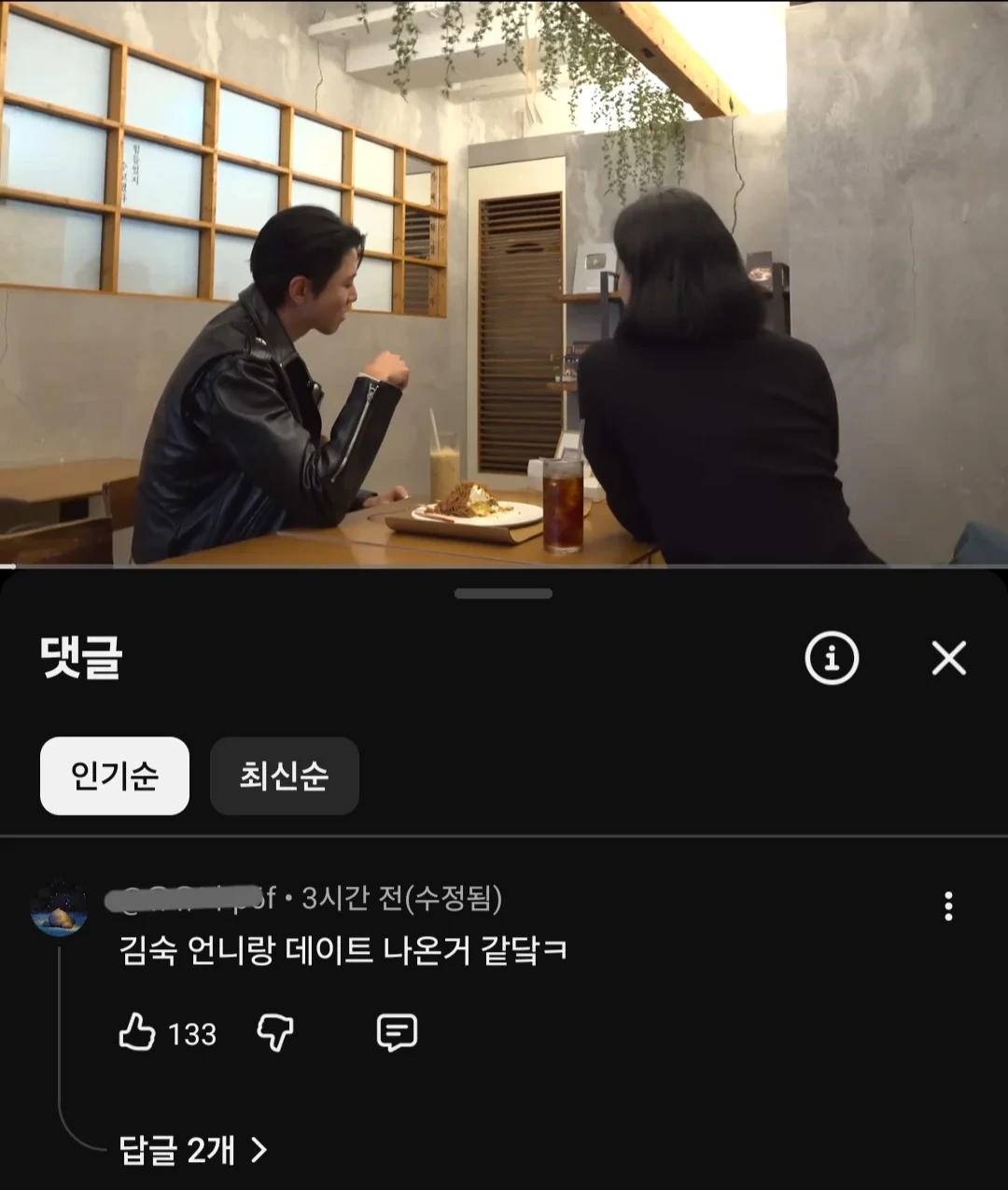Screen dimensions: 1008x1190
Task: Switch sorting to 최신순
Action: [x=284, y=776]
